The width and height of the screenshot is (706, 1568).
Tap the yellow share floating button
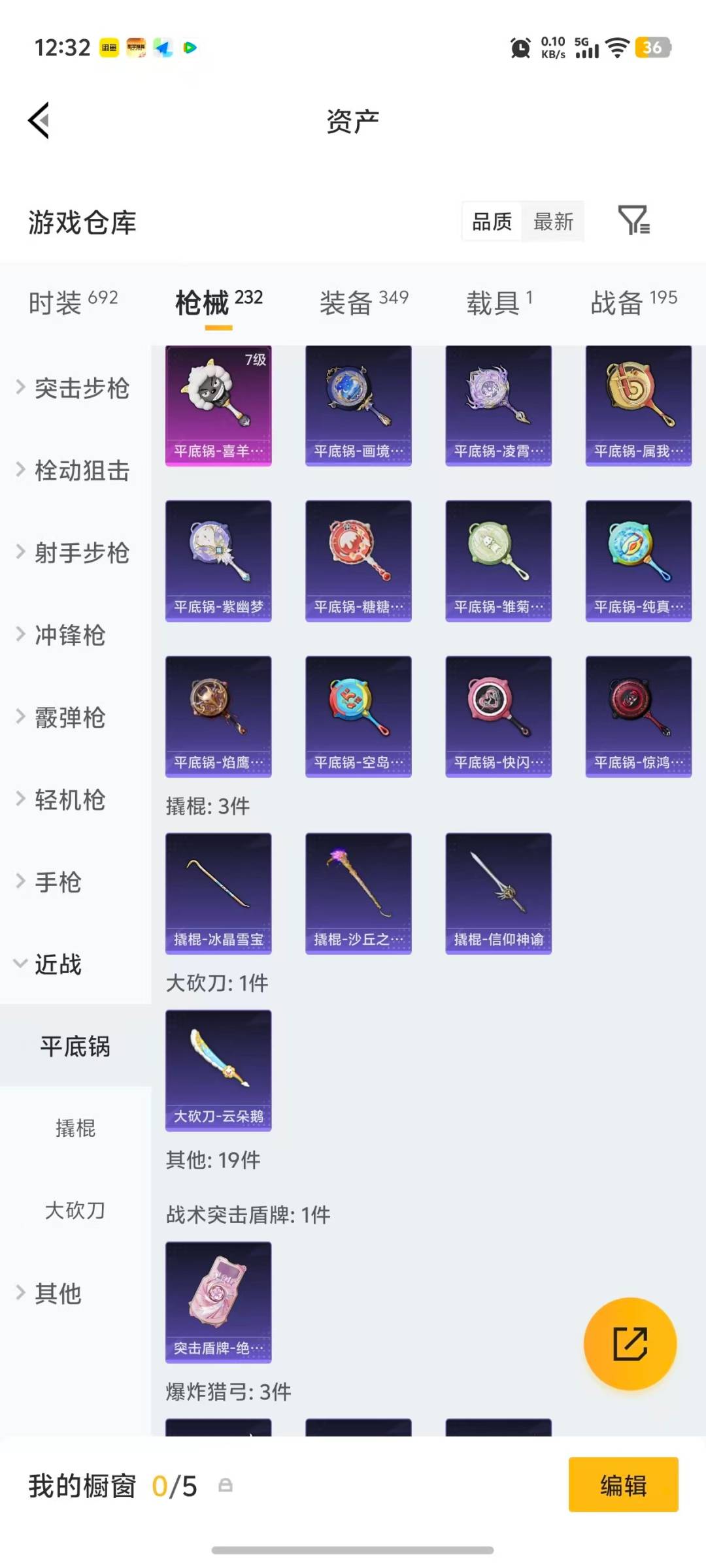[630, 1344]
